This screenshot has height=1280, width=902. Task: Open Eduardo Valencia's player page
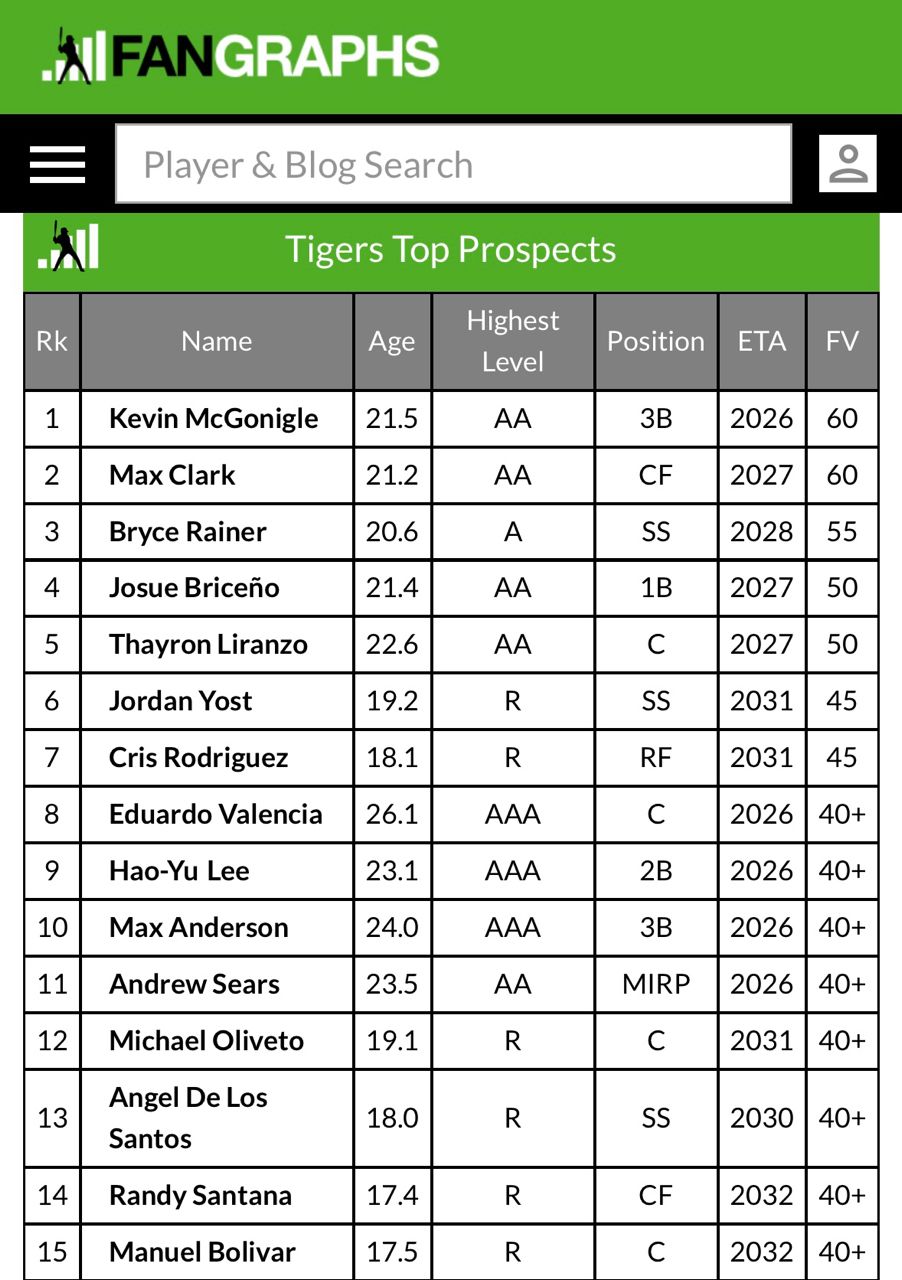click(x=215, y=814)
